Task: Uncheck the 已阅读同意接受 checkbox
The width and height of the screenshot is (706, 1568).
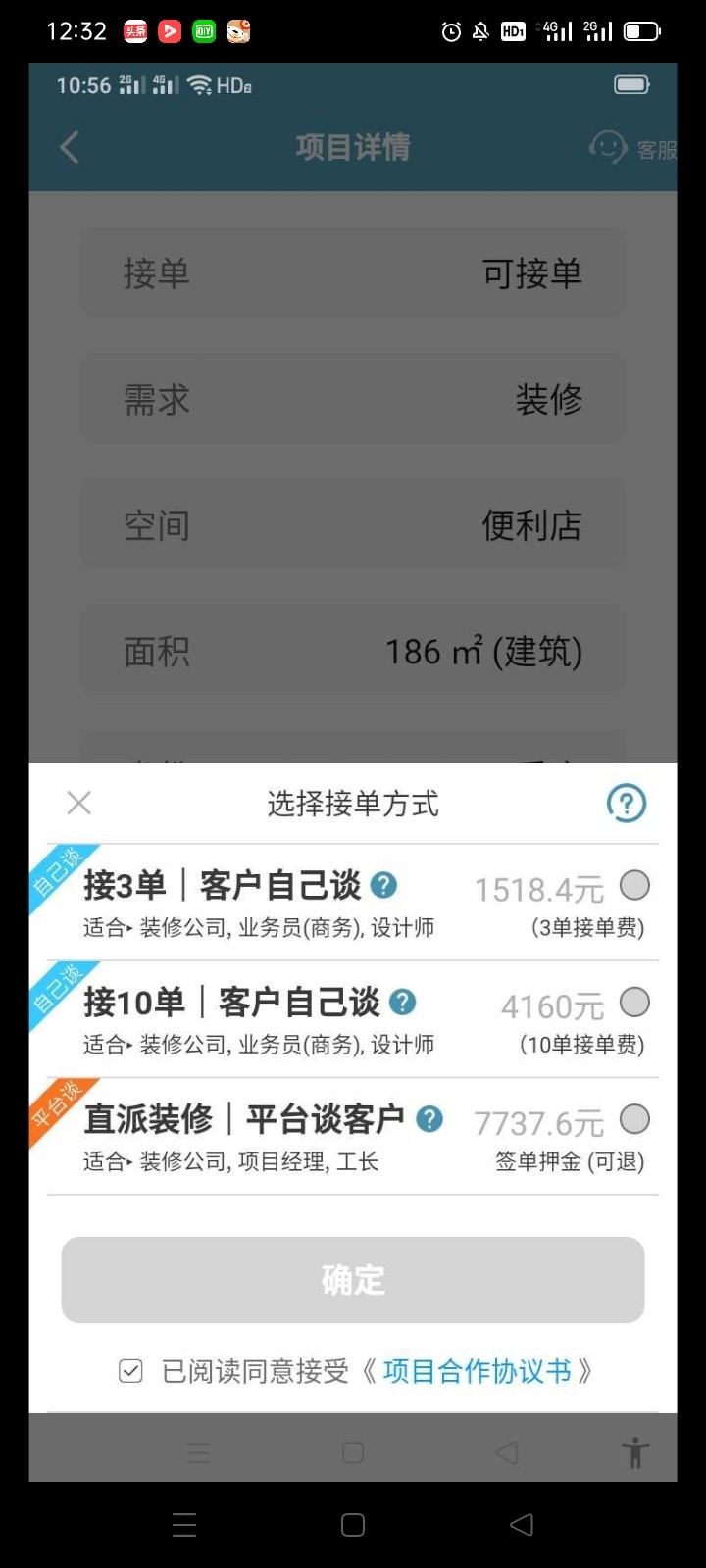Action: click(x=130, y=1371)
